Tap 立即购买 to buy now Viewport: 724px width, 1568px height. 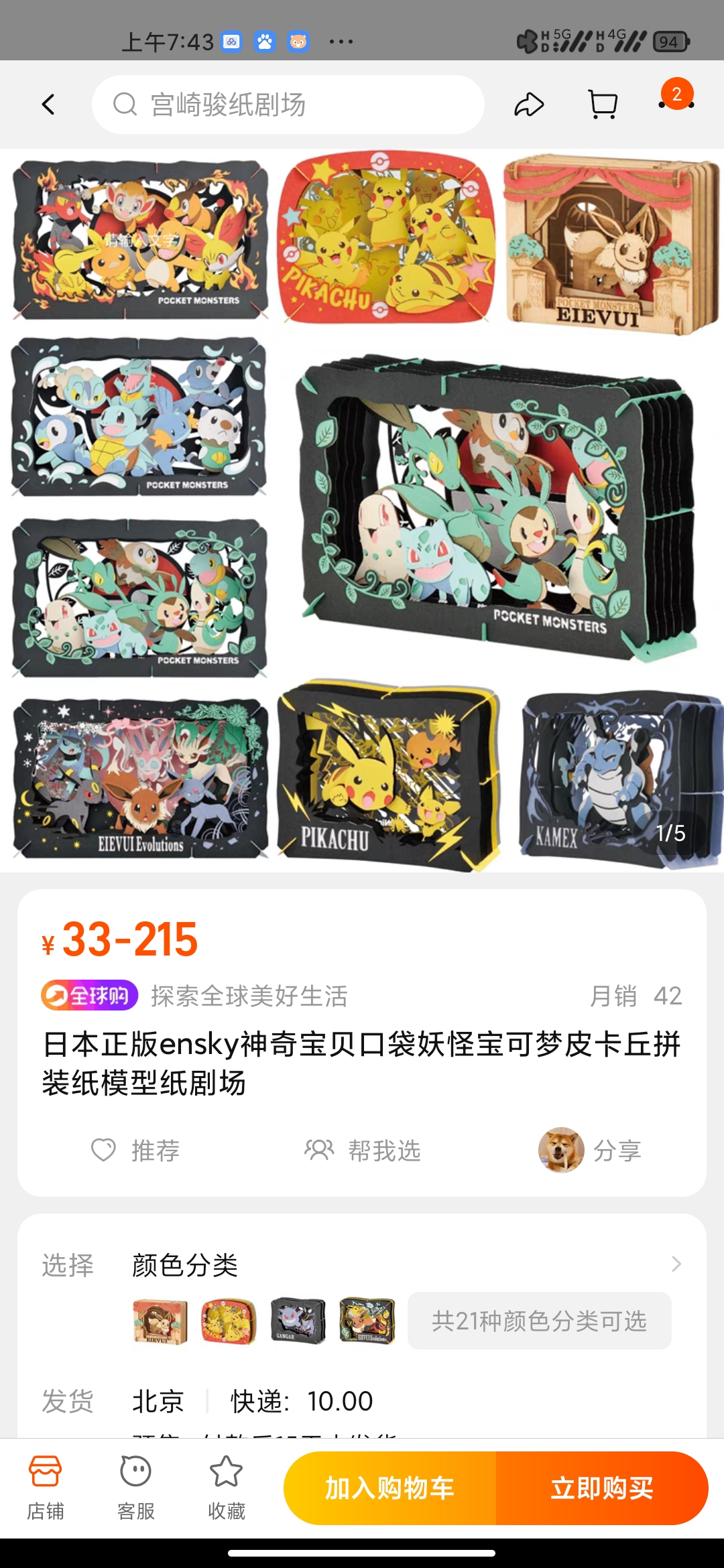tap(602, 1488)
